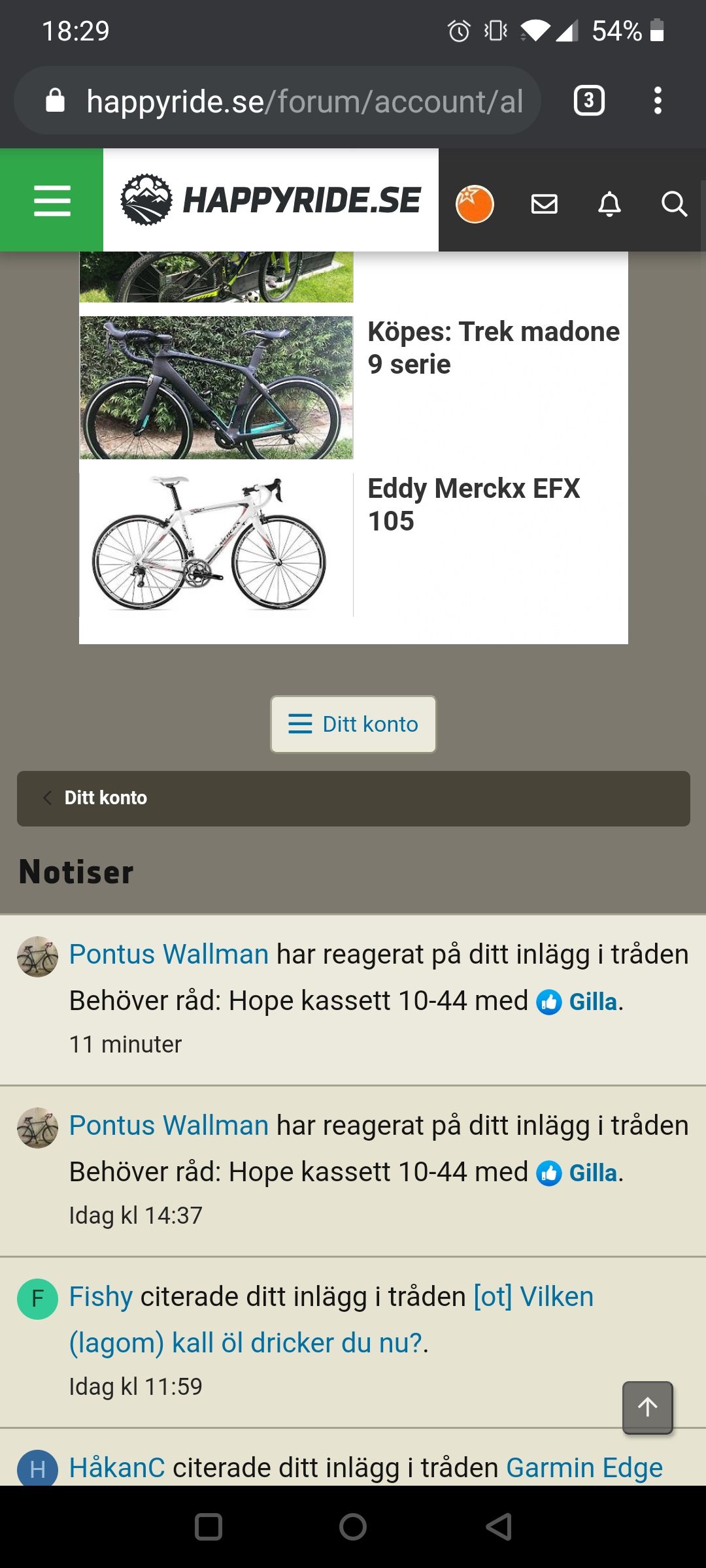The height and width of the screenshot is (1568, 706).
Task: Open the Köpes: Trek madone 9 serie listing
Action: coord(493,348)
